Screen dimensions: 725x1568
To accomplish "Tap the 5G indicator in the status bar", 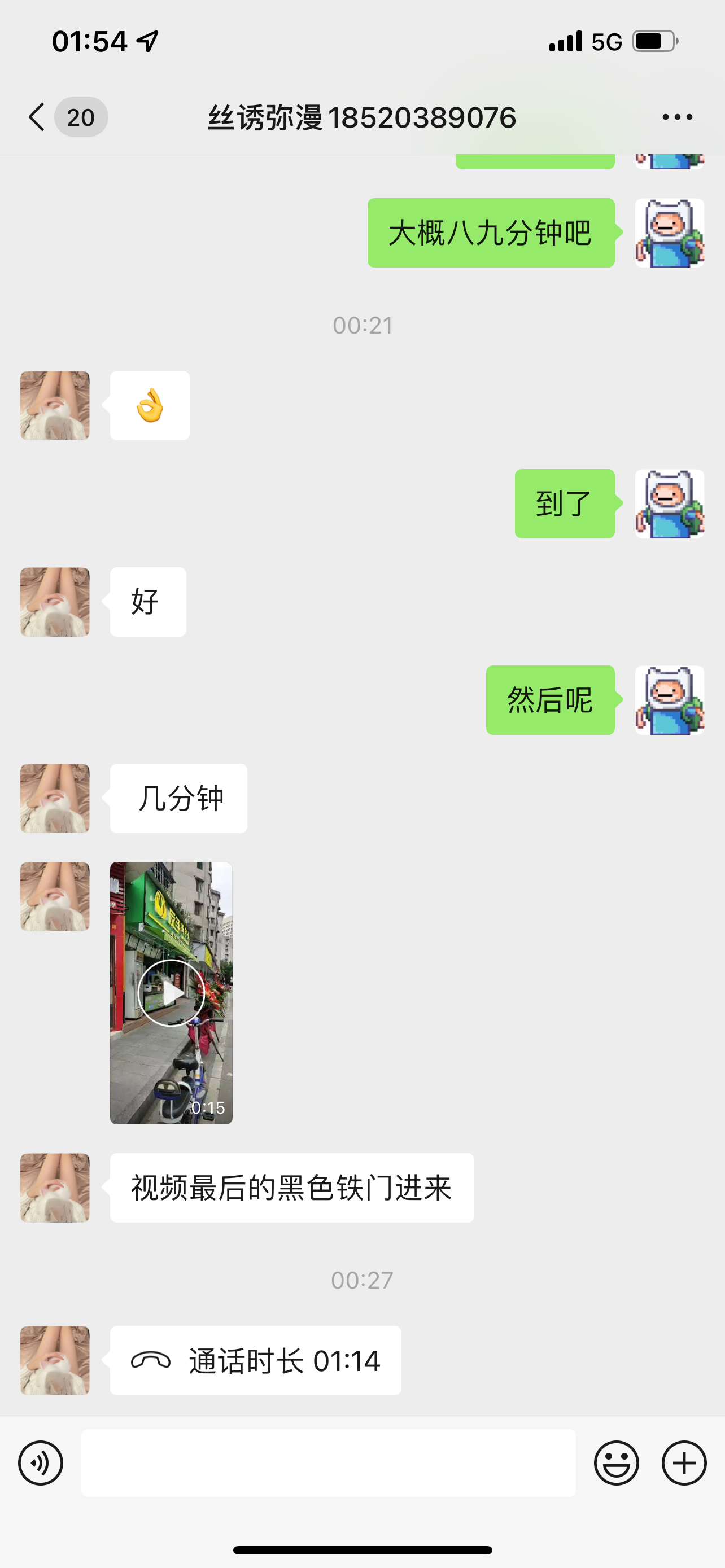I will 605,41.
